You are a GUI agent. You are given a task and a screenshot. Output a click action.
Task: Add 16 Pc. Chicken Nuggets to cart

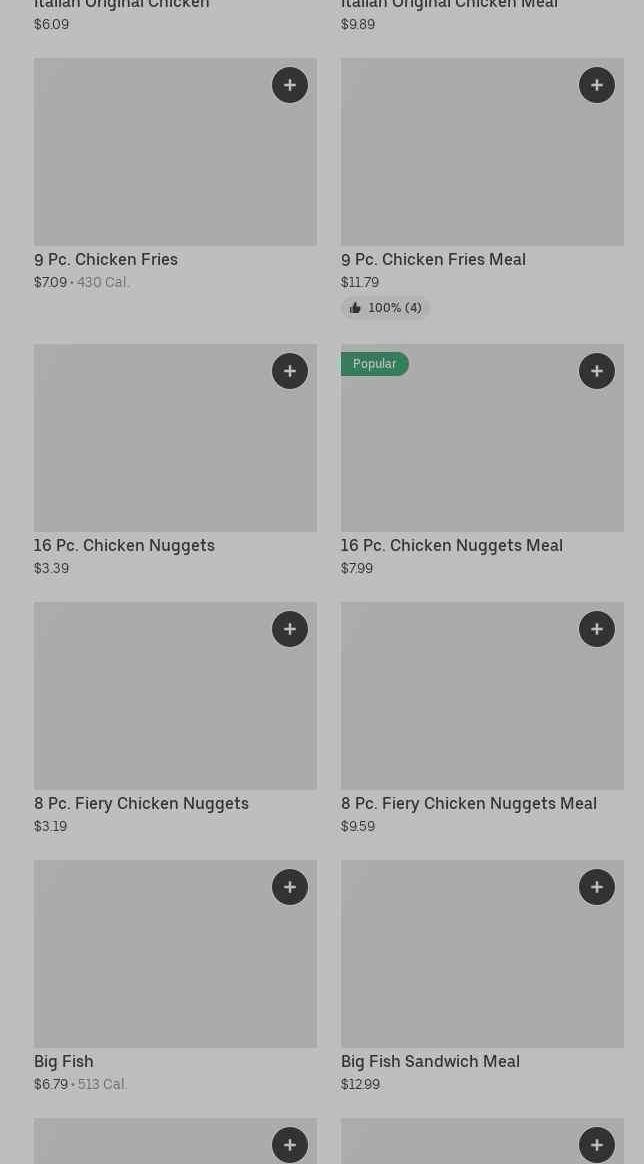(x=290, y=371)
